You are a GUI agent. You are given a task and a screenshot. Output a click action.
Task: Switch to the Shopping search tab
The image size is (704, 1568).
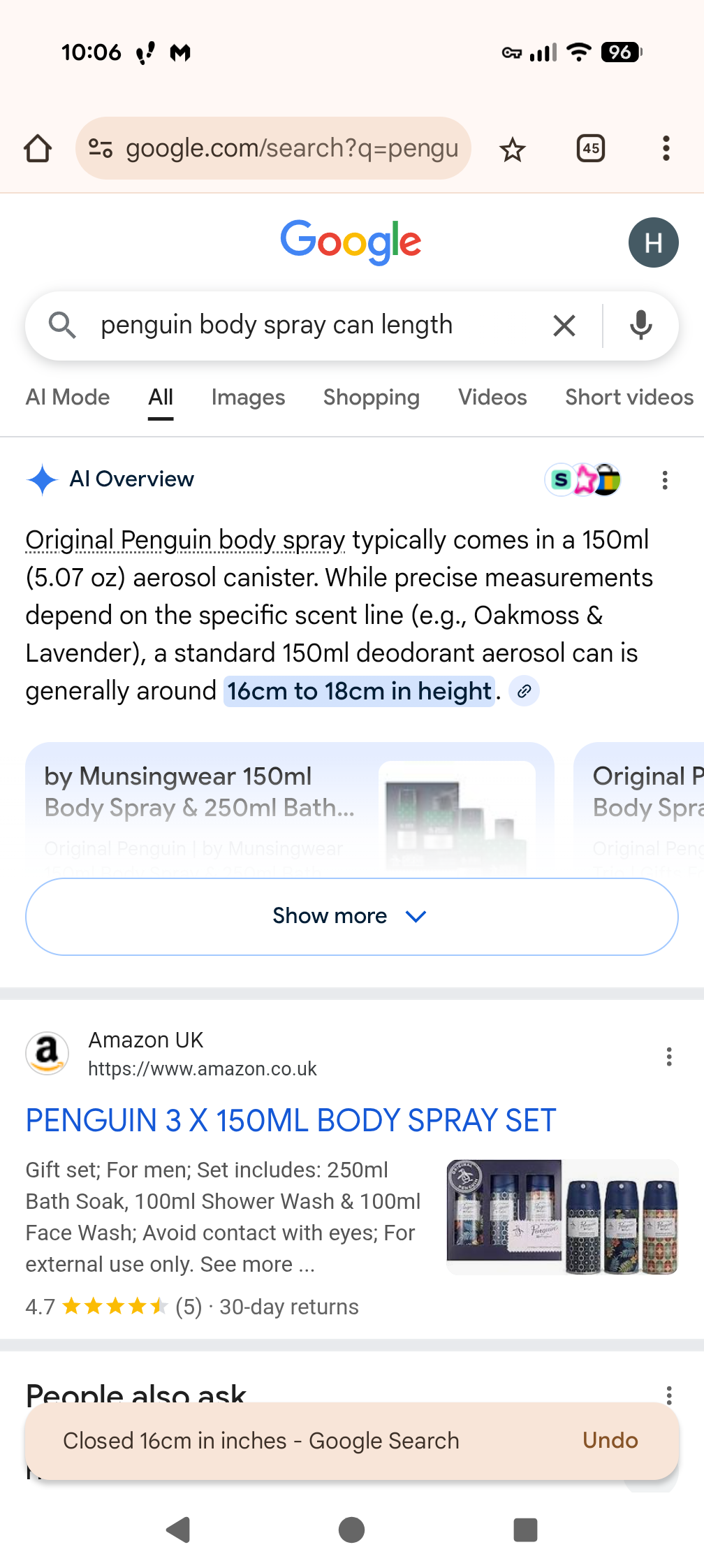pos(371,398)
